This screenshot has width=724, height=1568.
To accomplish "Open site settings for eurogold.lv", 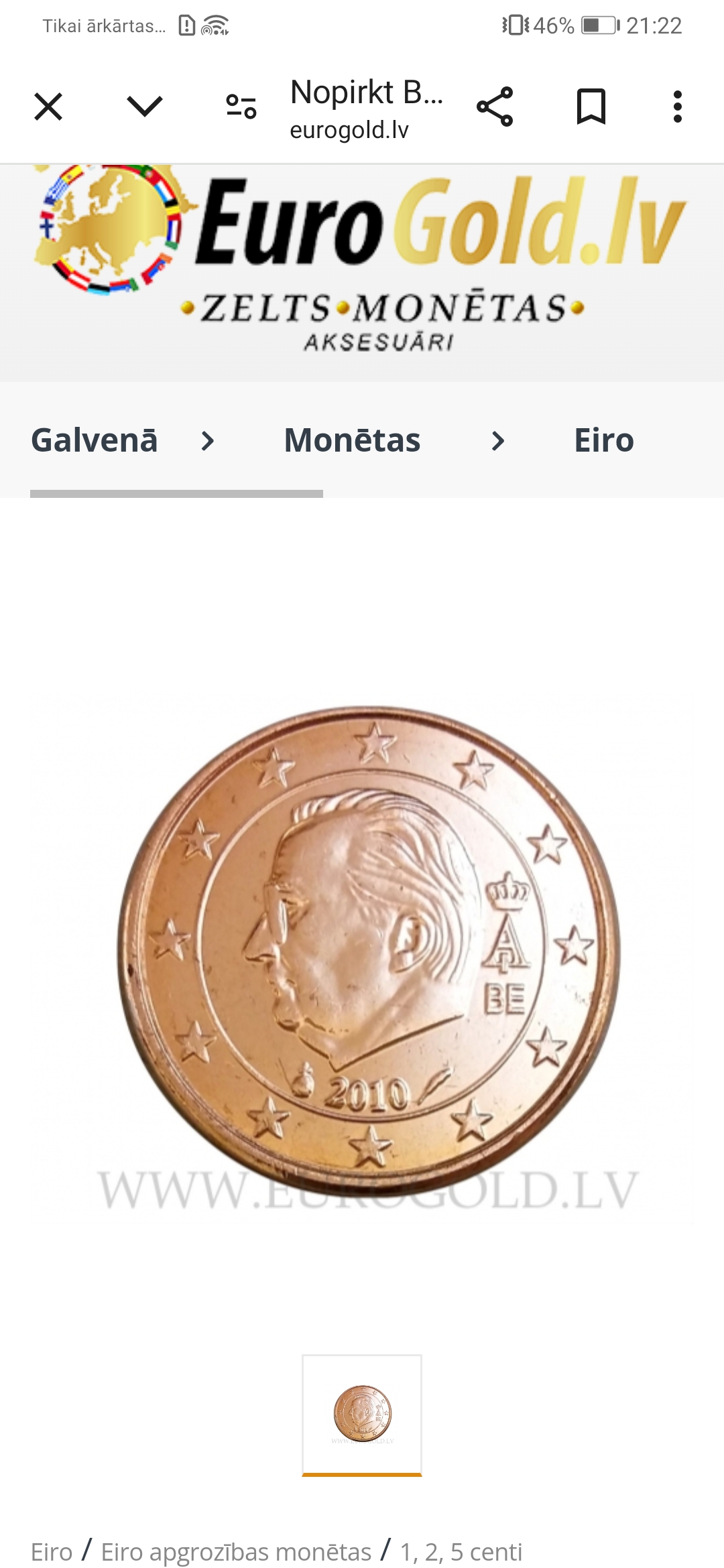I will tap(241, 107).
